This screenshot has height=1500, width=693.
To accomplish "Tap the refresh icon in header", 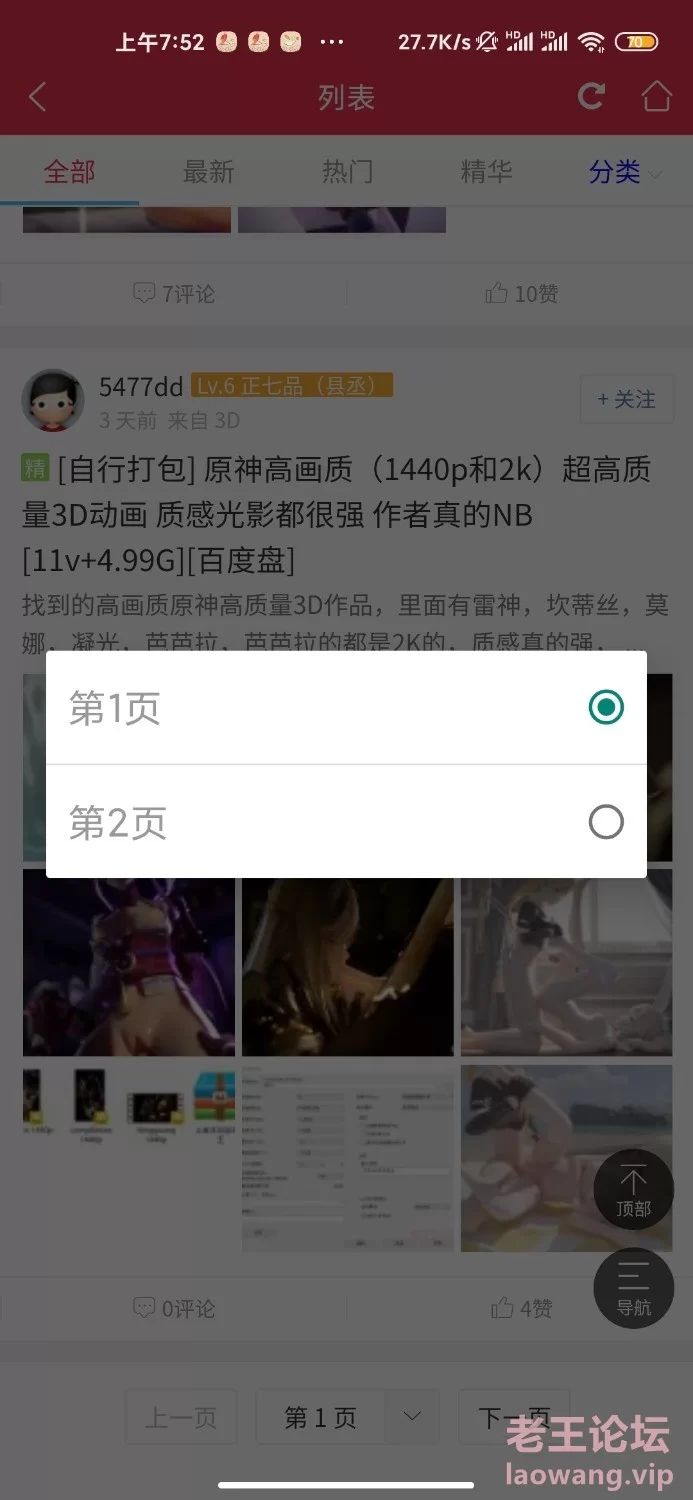I will point(591,96).
